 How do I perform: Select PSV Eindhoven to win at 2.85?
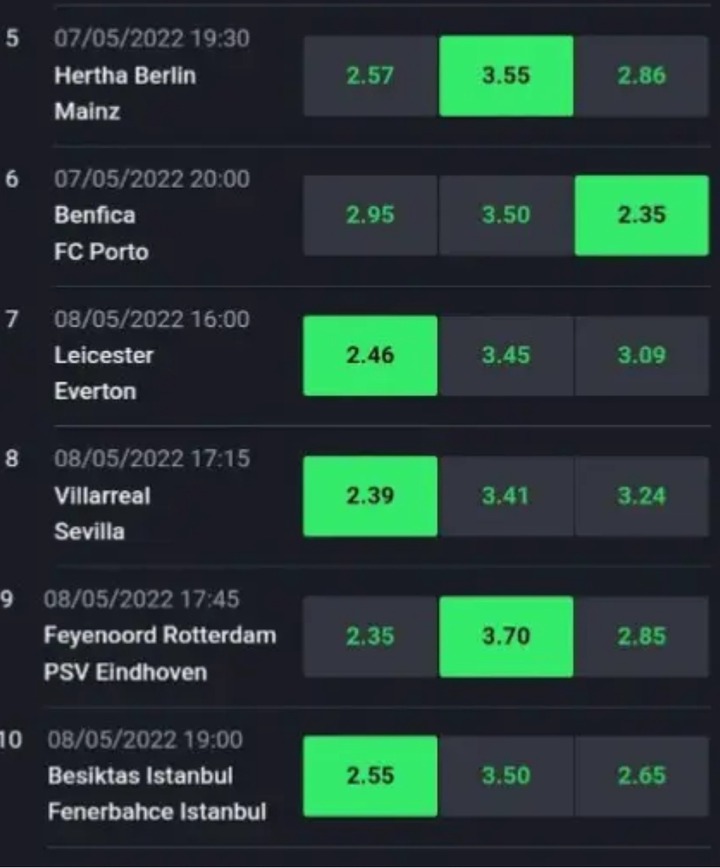(x=642, y=636)
